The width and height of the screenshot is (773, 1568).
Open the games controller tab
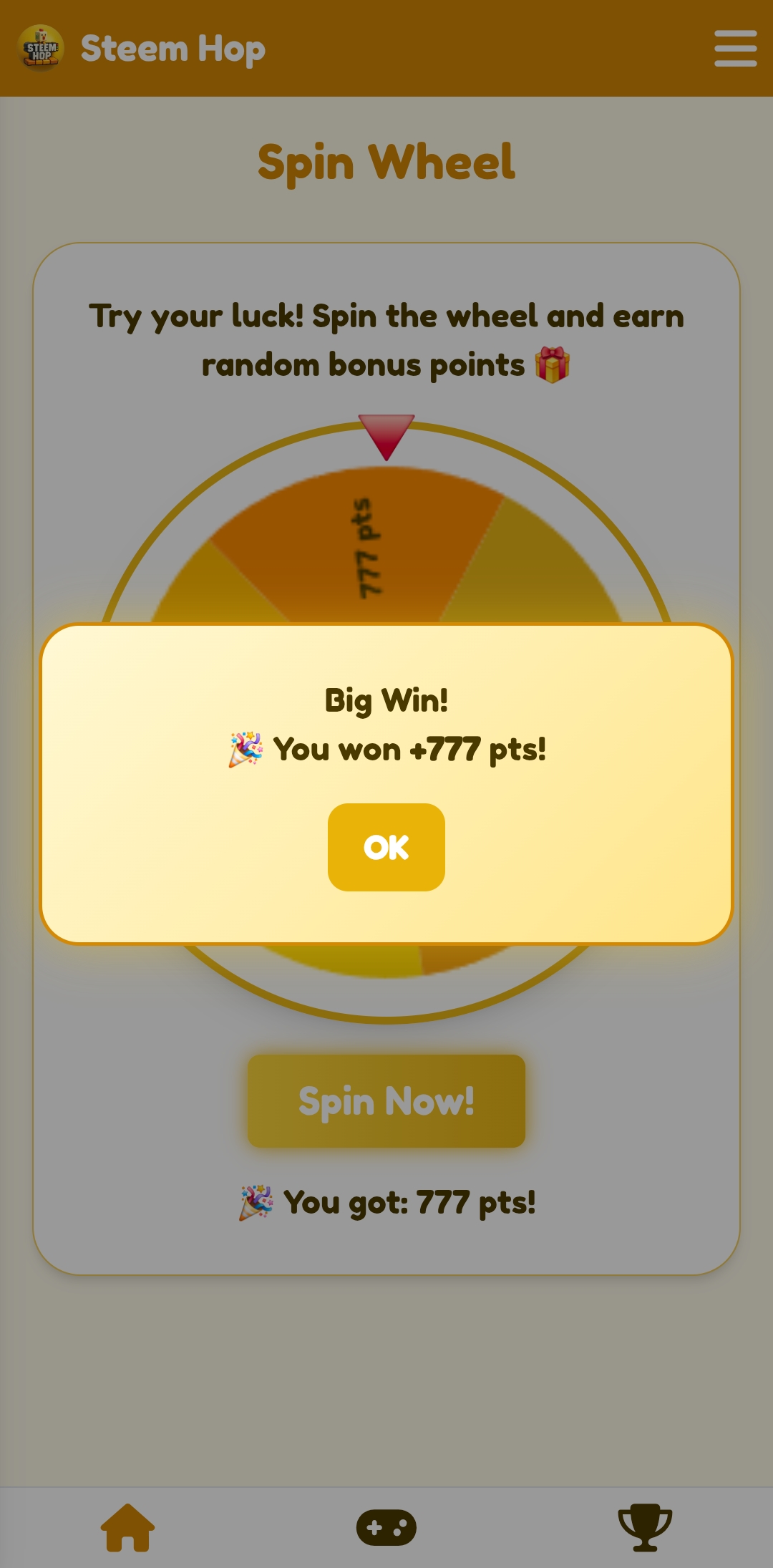[386, 1527]
